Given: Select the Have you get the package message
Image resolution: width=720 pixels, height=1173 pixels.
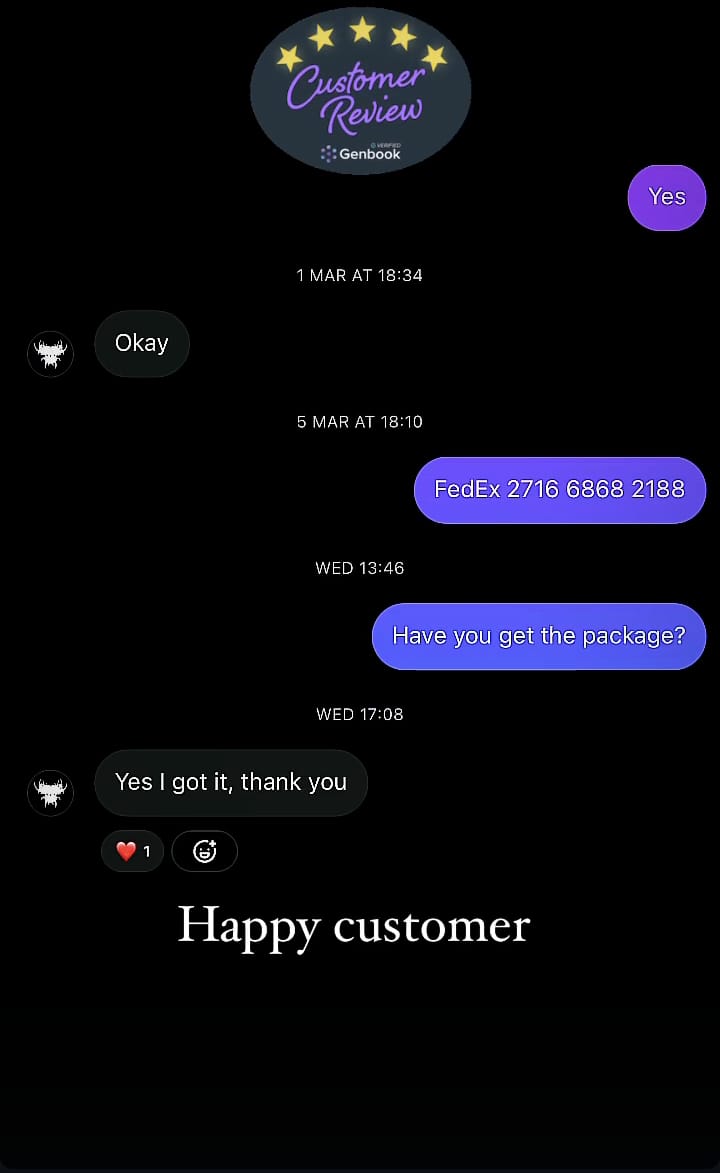Looking at the screenshot, I should tap(538, 636).
